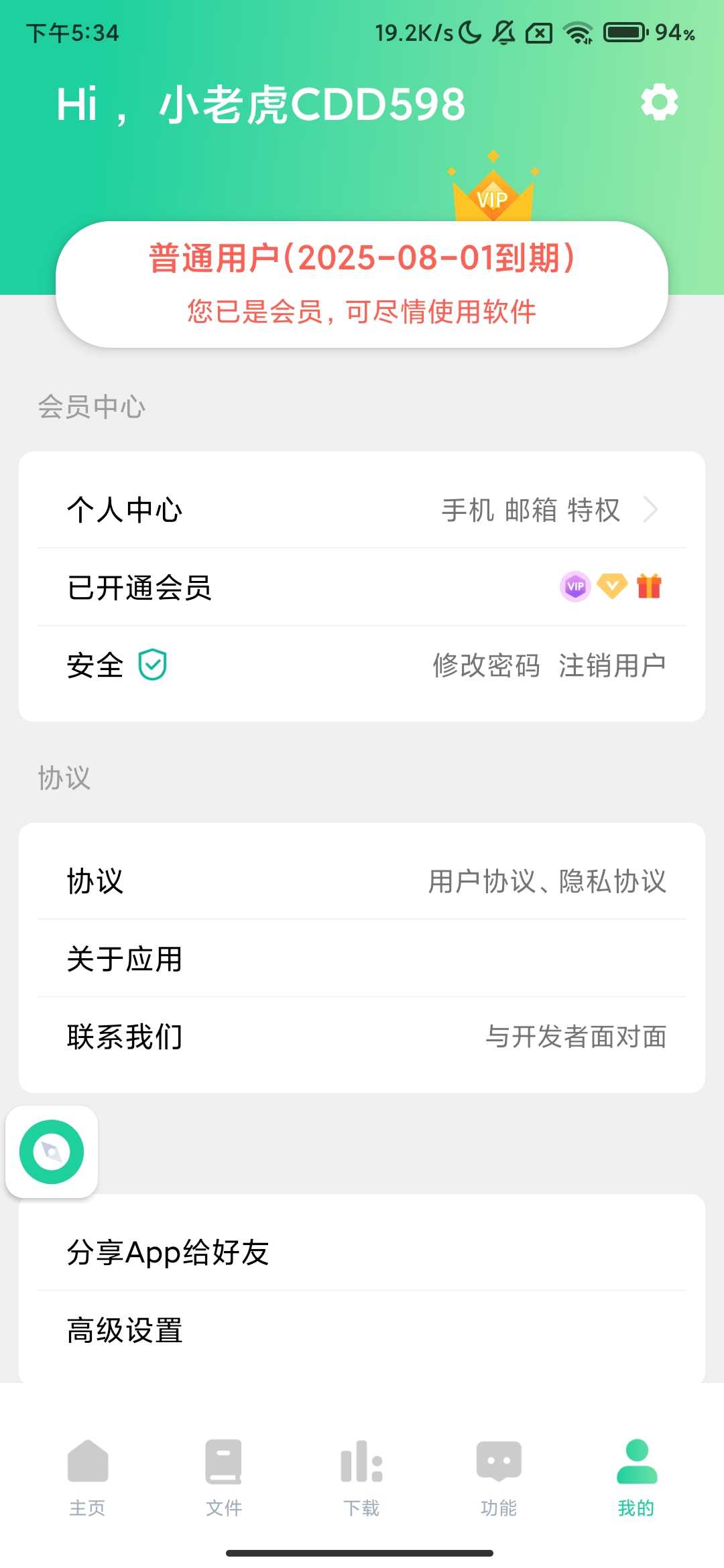Tap 修改密码 link
Image resolution: width=724 pixels, height=1568 pixels.
487,665
